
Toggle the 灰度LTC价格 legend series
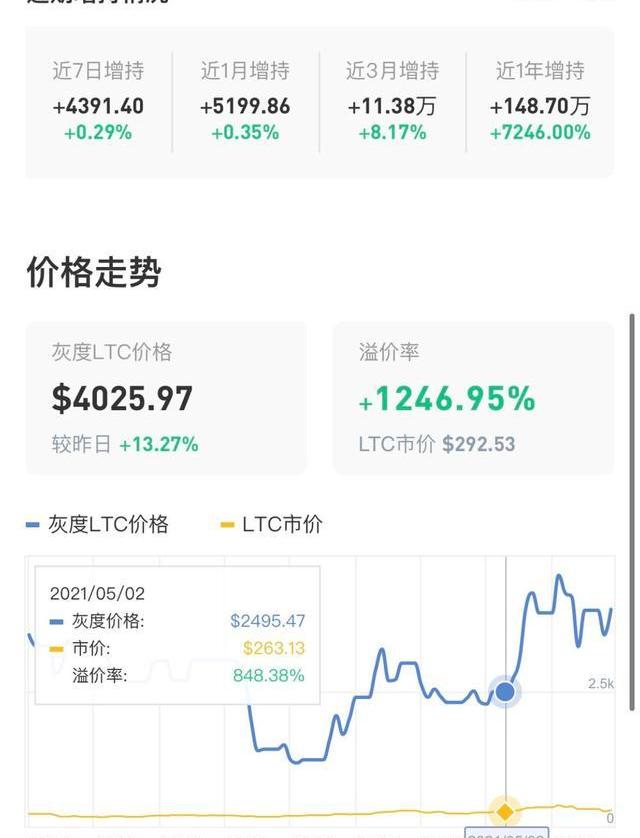(x=98, y=524)
